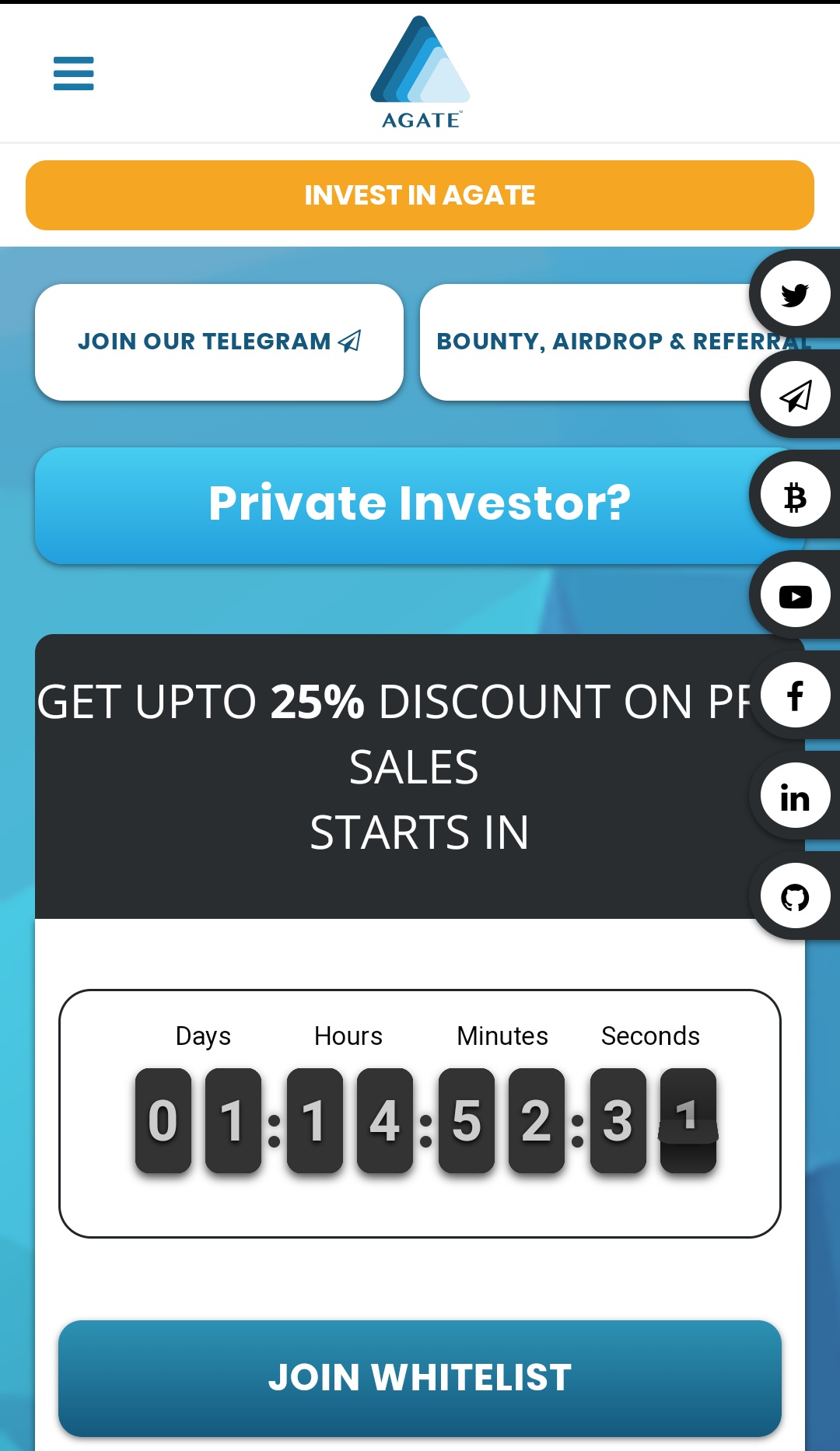
Task: Open the Bitcoin forum icon
Action: point(795,495)
